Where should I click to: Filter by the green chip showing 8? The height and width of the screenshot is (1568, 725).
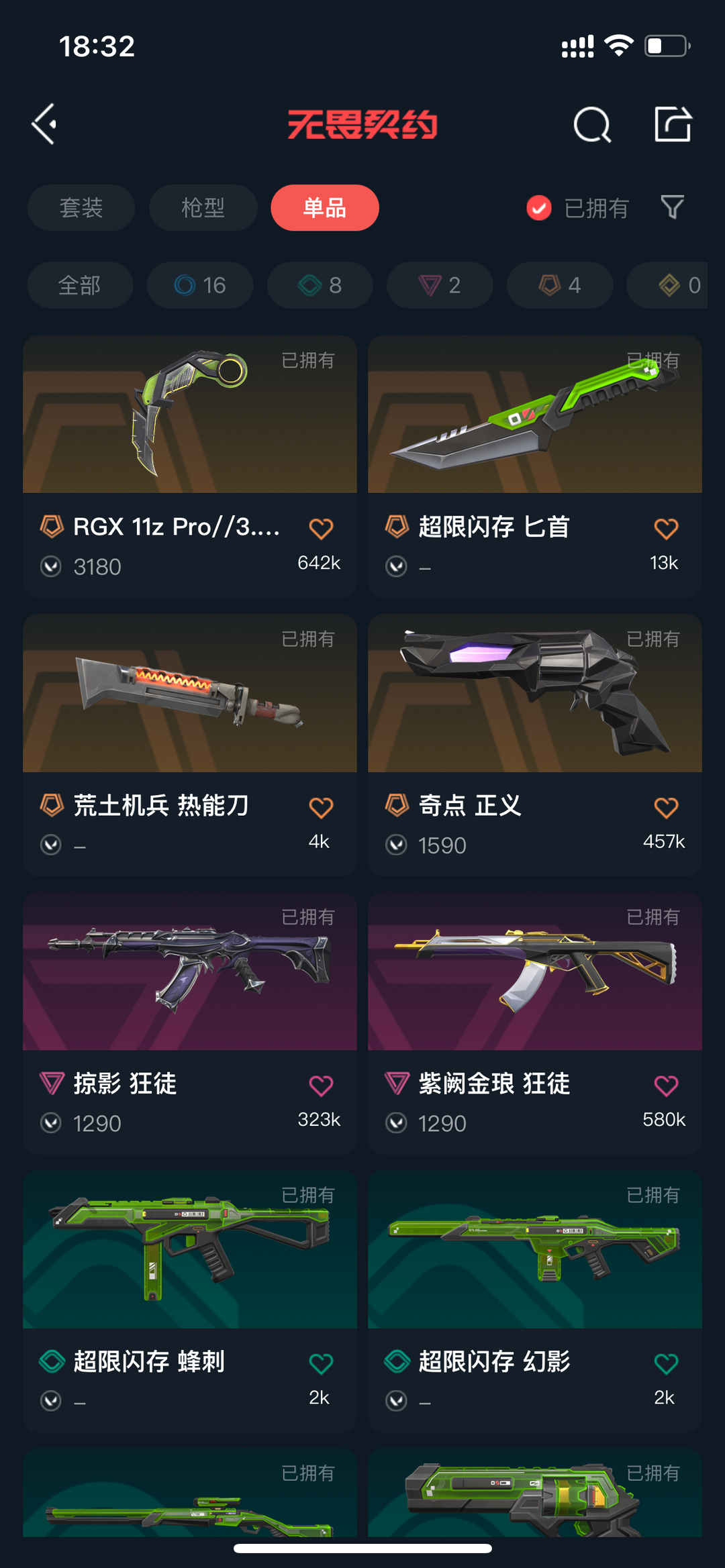pyautogui.click(x=320, y=285)
